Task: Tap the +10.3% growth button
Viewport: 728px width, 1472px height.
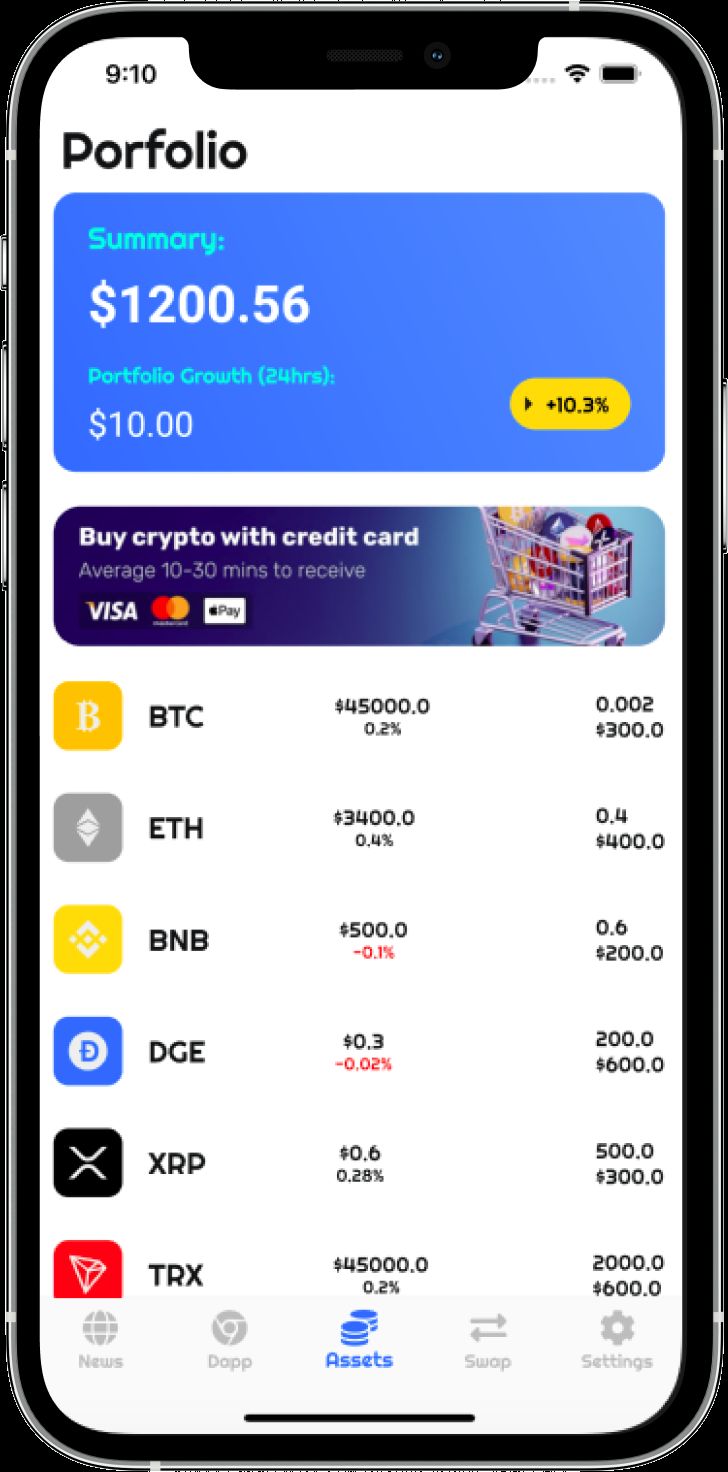Action: coord(570,404)
